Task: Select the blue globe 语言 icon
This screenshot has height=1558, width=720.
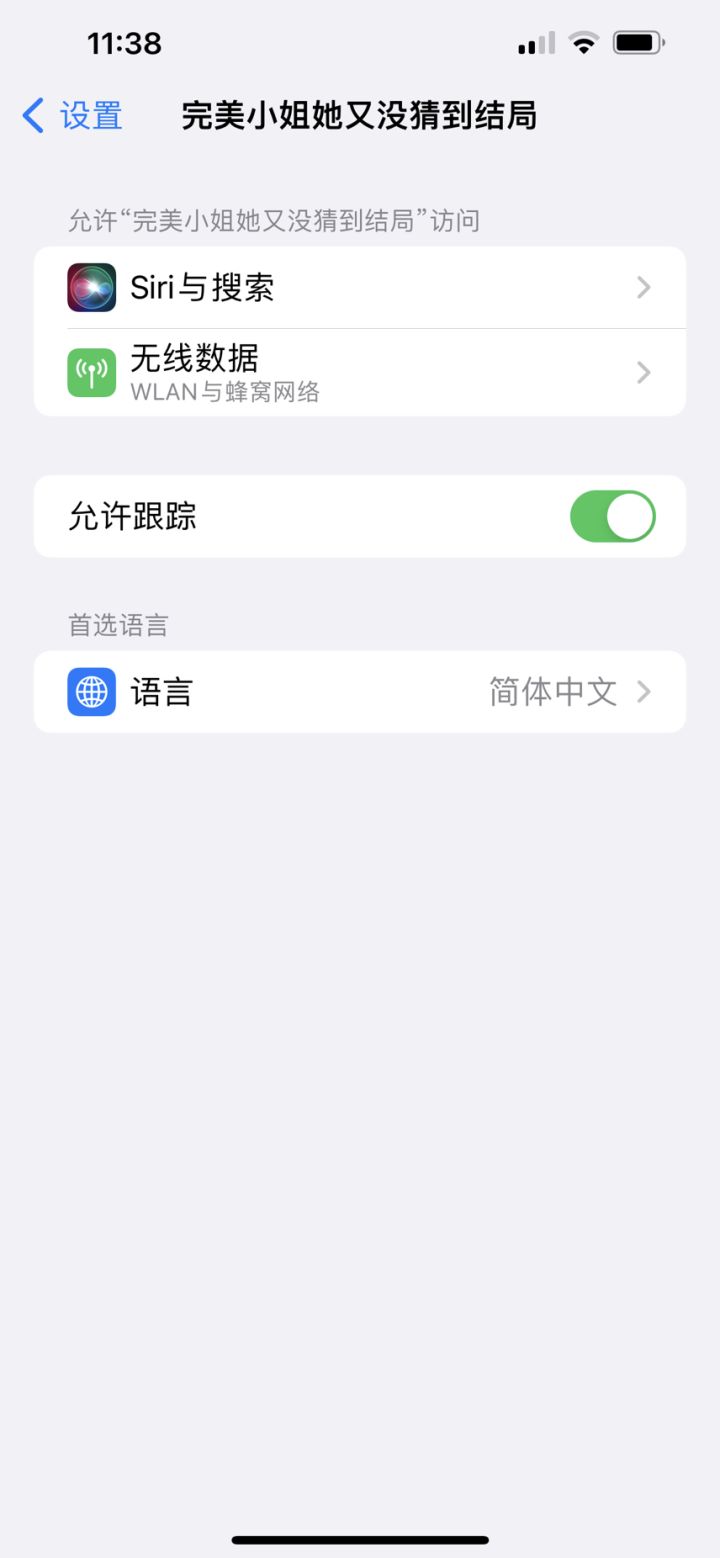Action: coord(91,691)
